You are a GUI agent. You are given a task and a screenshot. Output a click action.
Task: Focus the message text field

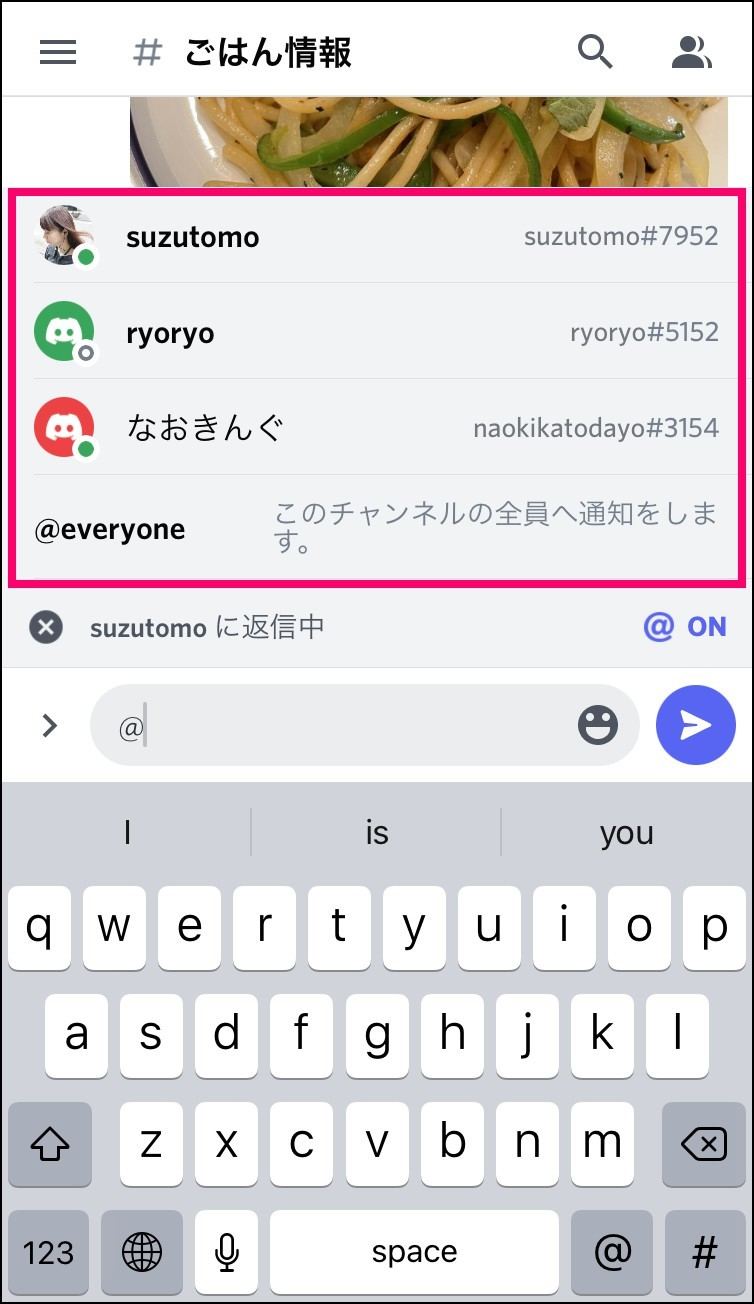click(340, 726)
